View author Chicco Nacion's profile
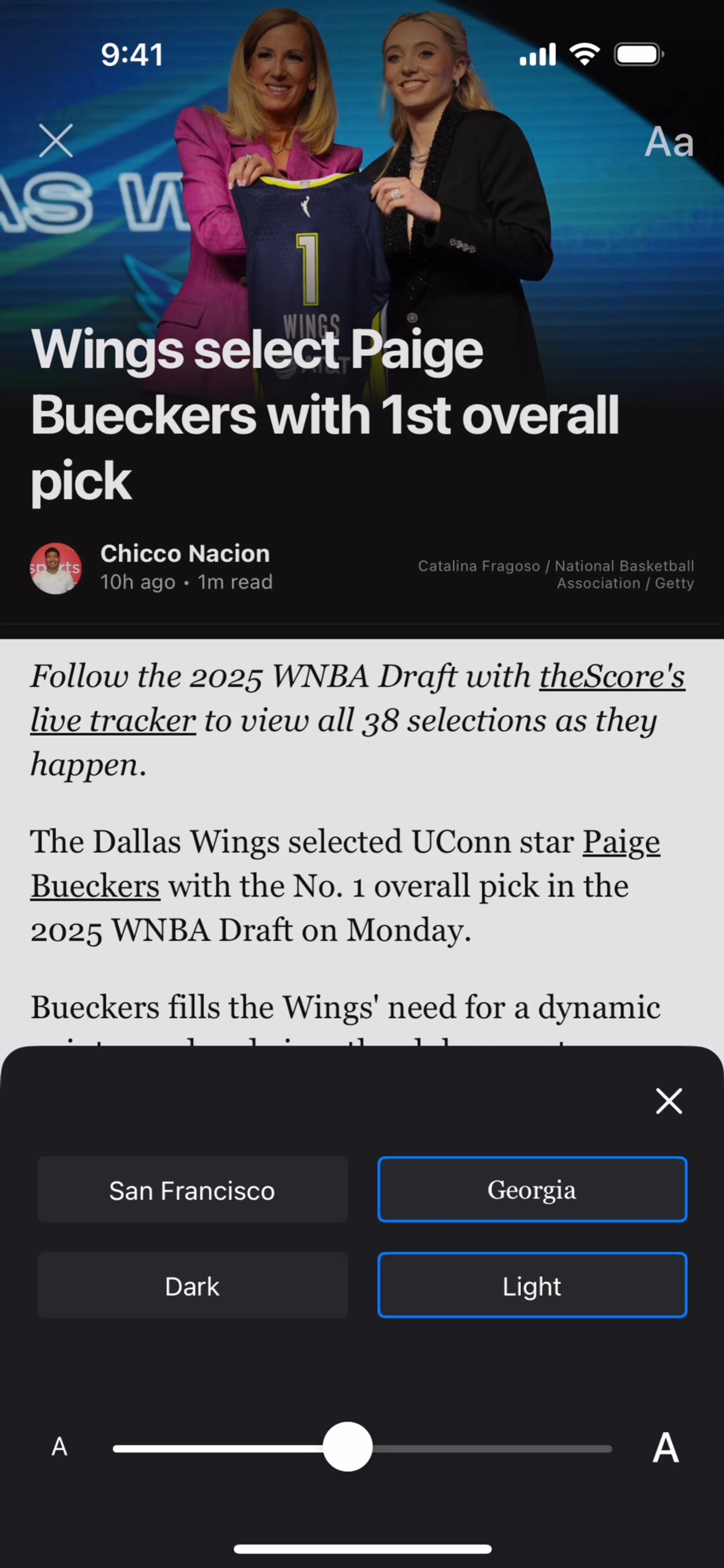 [x=184, y=554]
